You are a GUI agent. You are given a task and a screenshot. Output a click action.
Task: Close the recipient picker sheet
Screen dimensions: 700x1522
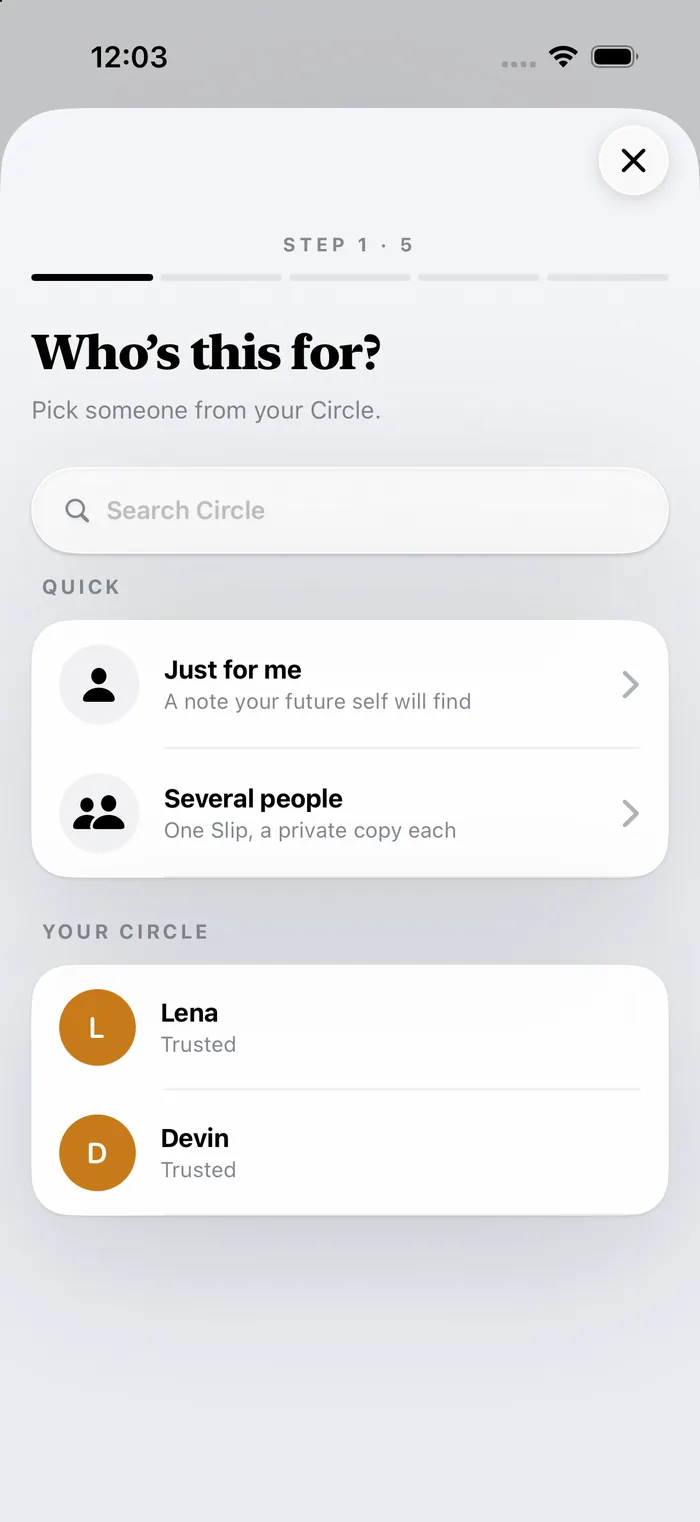(x=633, y=160)
